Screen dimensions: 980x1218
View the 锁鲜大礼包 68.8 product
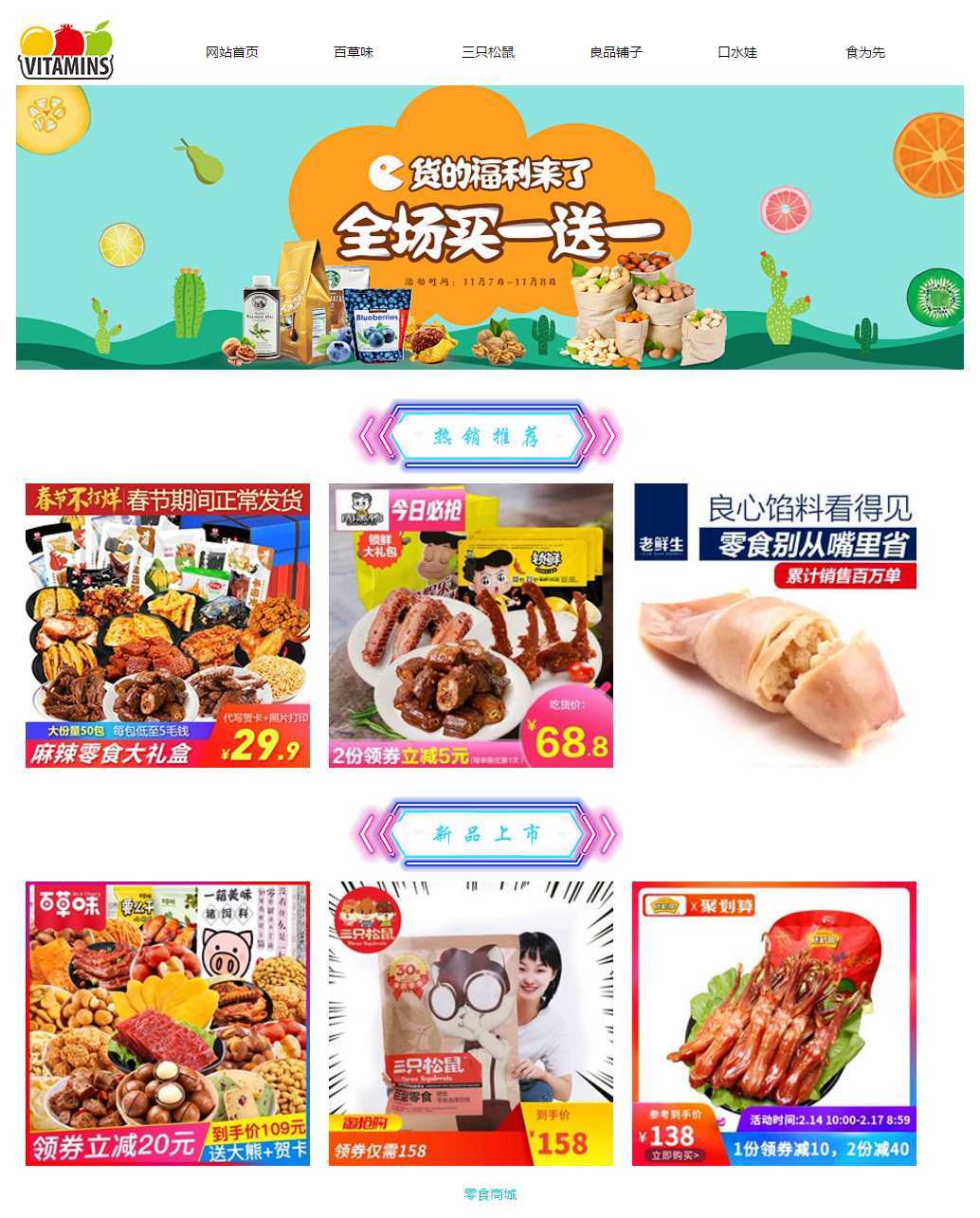(471, 626)
